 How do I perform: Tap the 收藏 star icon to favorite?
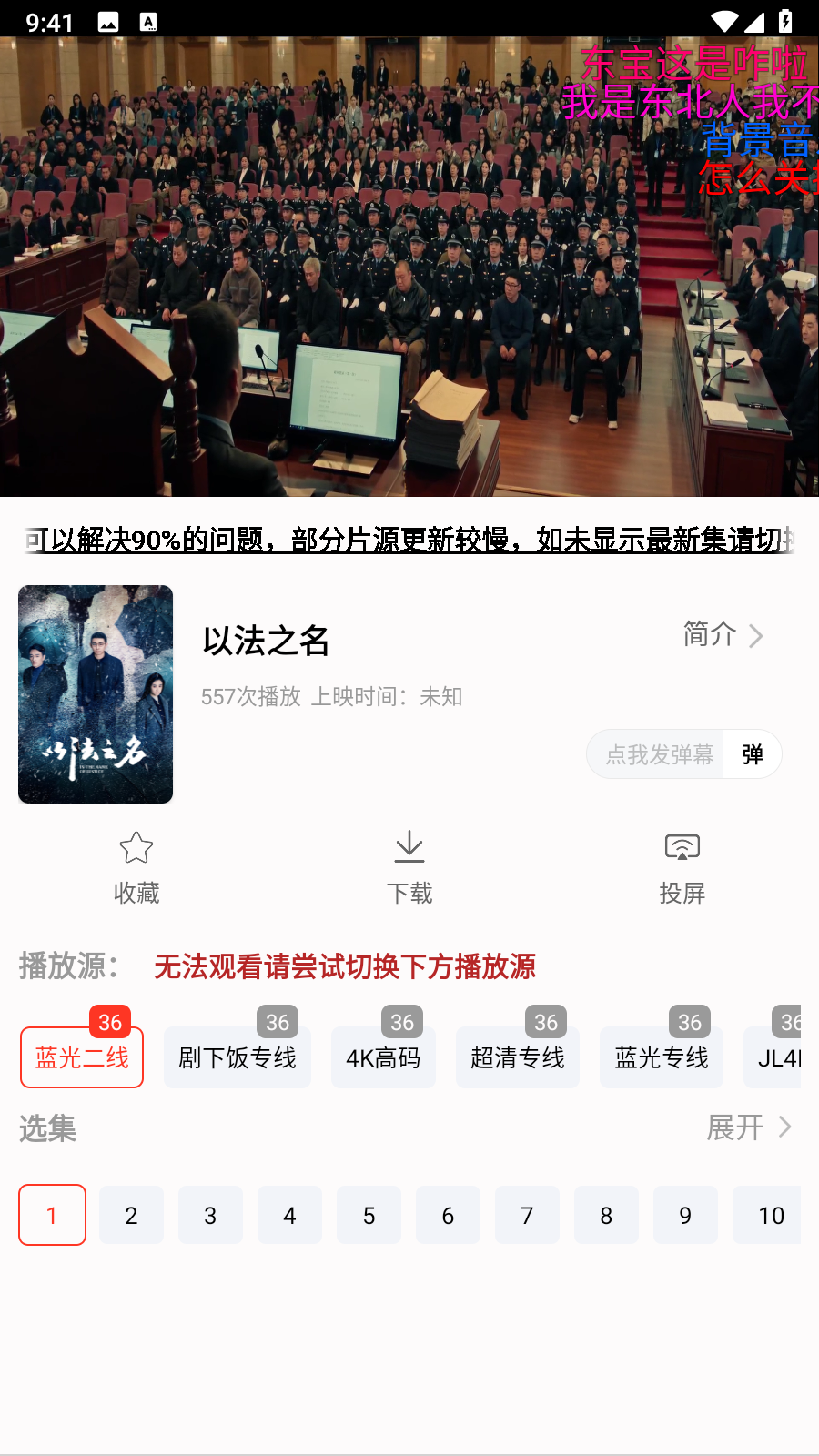coord(136,846)
